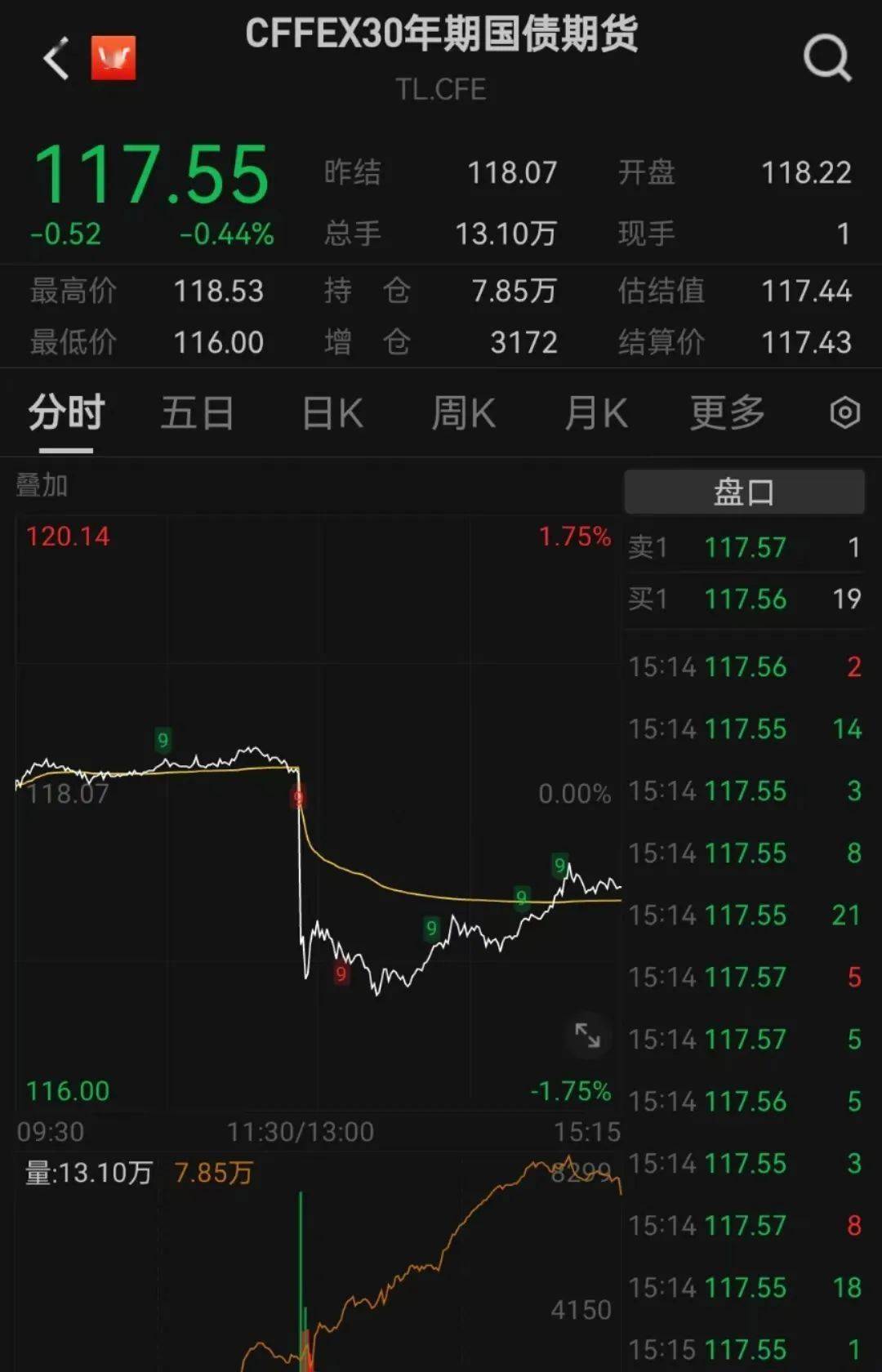Click the fullscreen expand icon on chart
Screen dimensions: 882x1372
pos(586,1034)
